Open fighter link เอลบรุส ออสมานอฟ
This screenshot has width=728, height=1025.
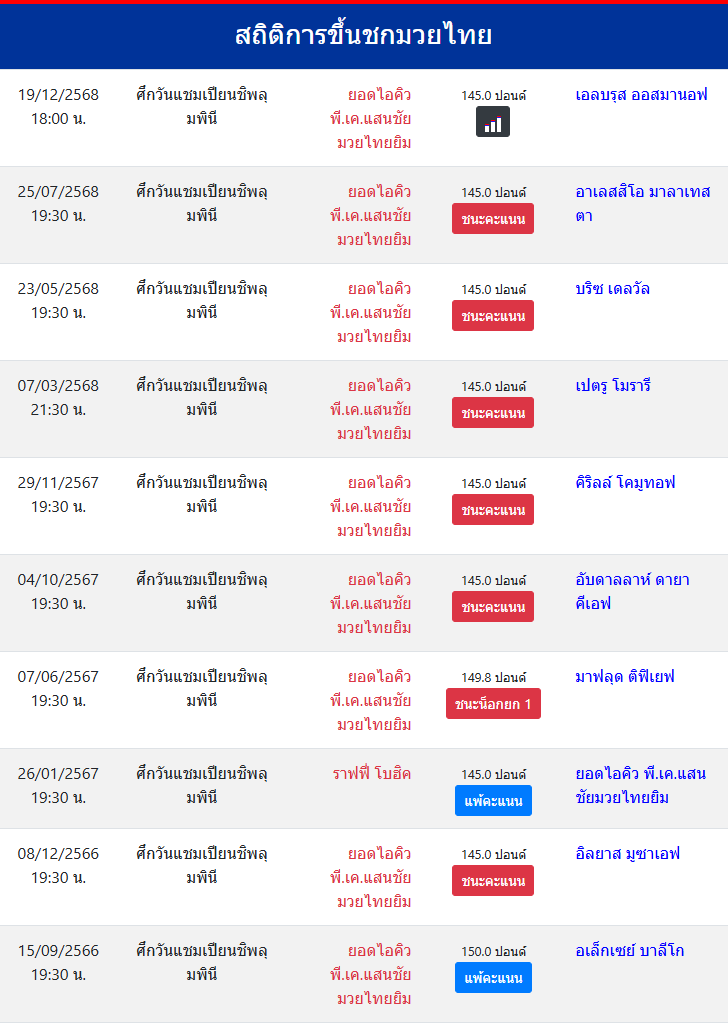(641, 95)
